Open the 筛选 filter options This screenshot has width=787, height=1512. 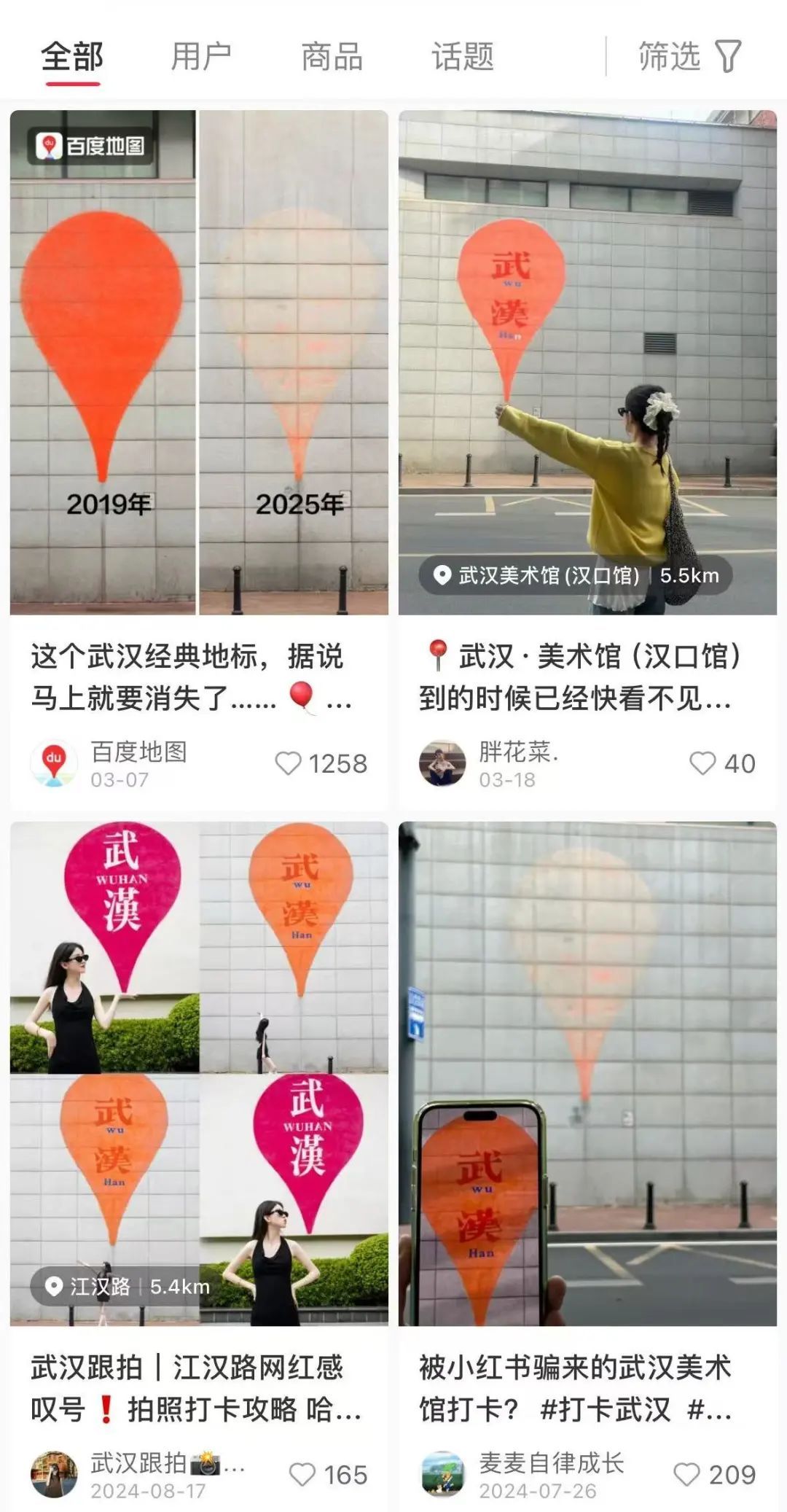[x=689, y=57]
